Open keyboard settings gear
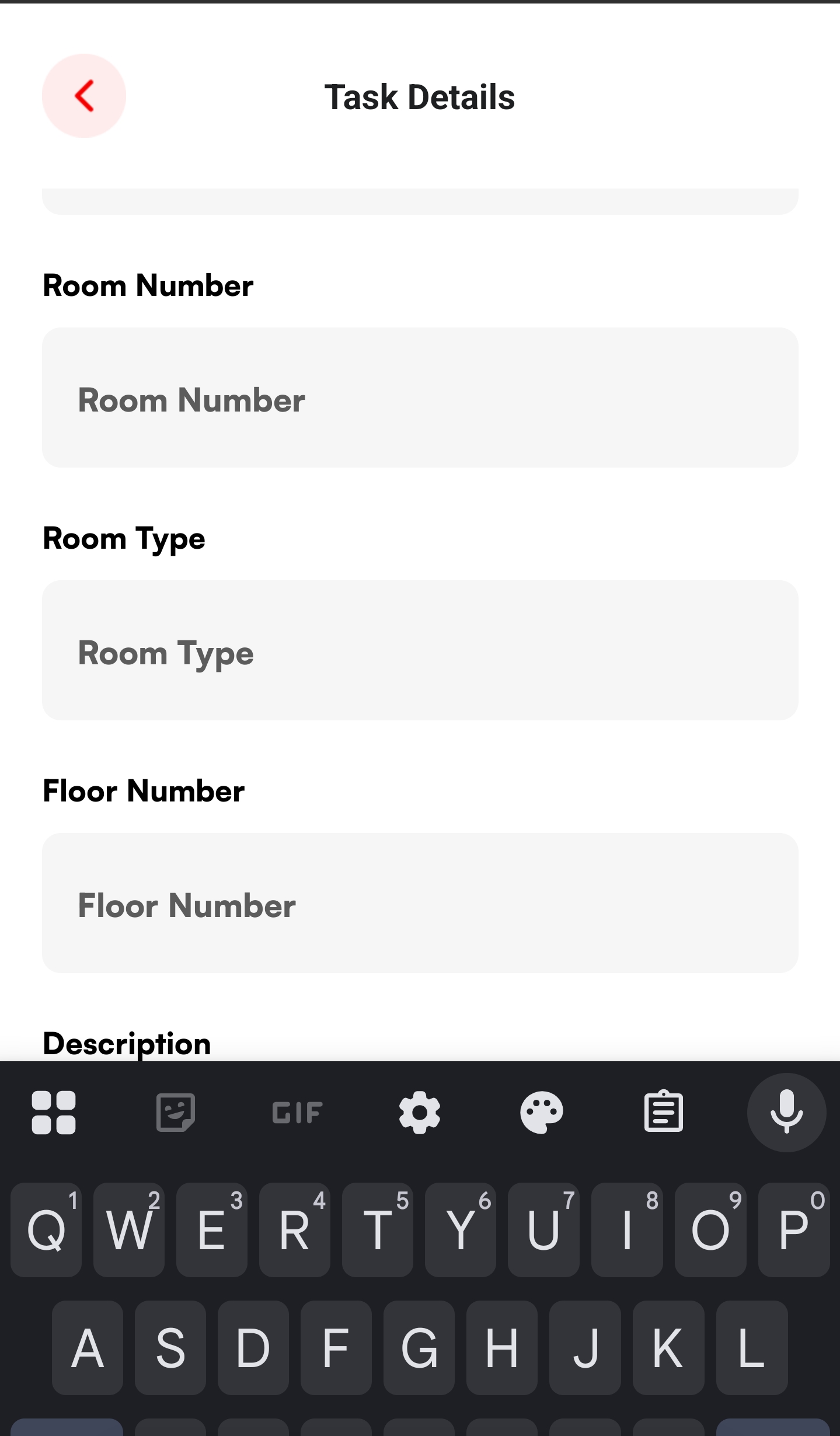 (x=420, y=1112)
